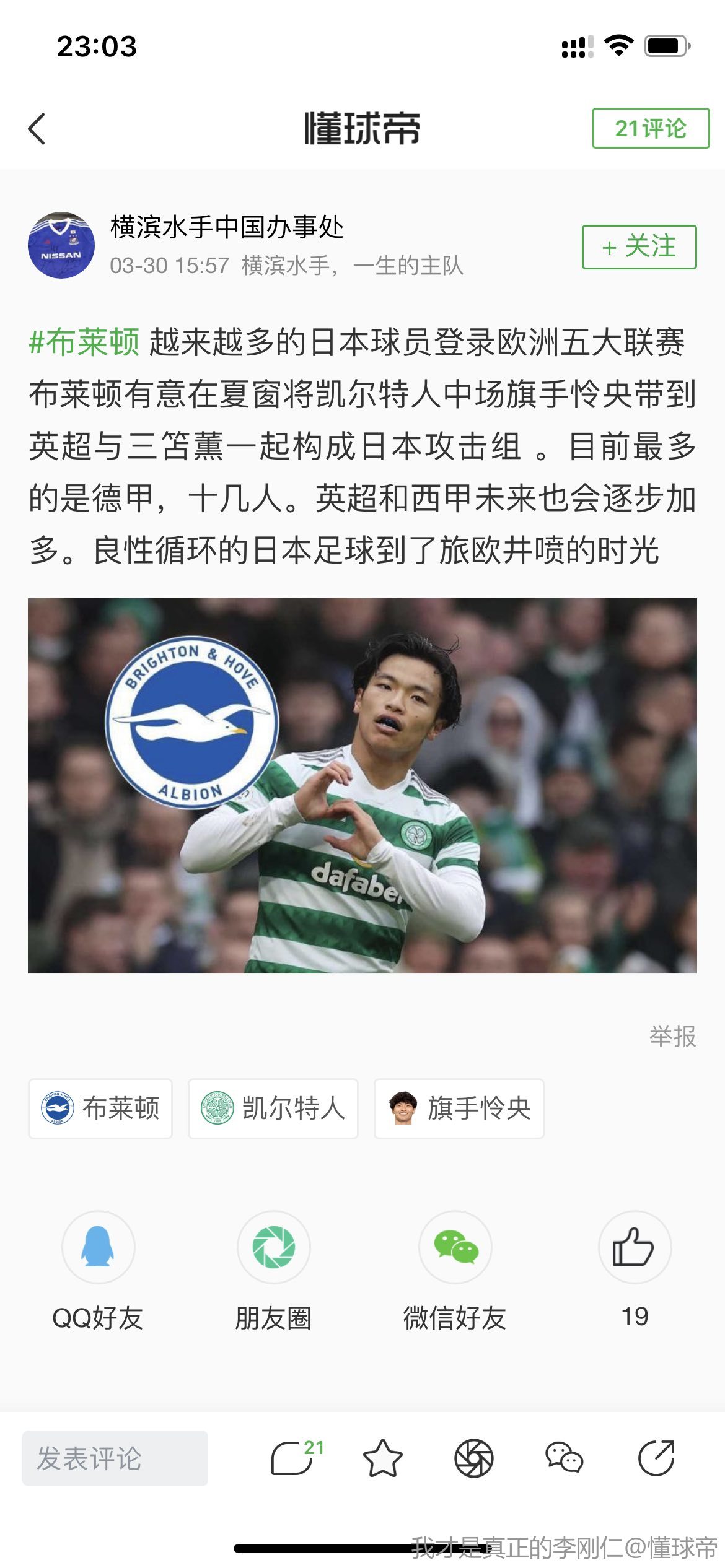The width and height of the screenshot is (725, 1568).
Task: Follow 横滨水手中国办事处 with 关注
Action: [x=639, y=246]
